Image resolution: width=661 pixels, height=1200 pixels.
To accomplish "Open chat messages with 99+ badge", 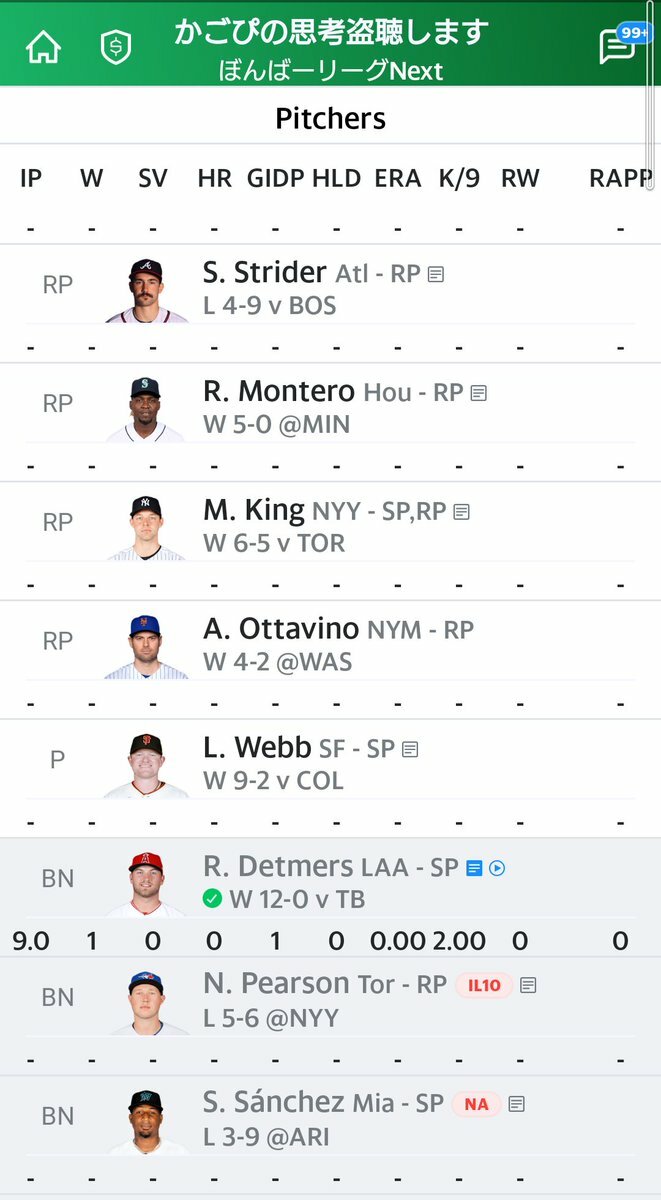I will 617,46.
